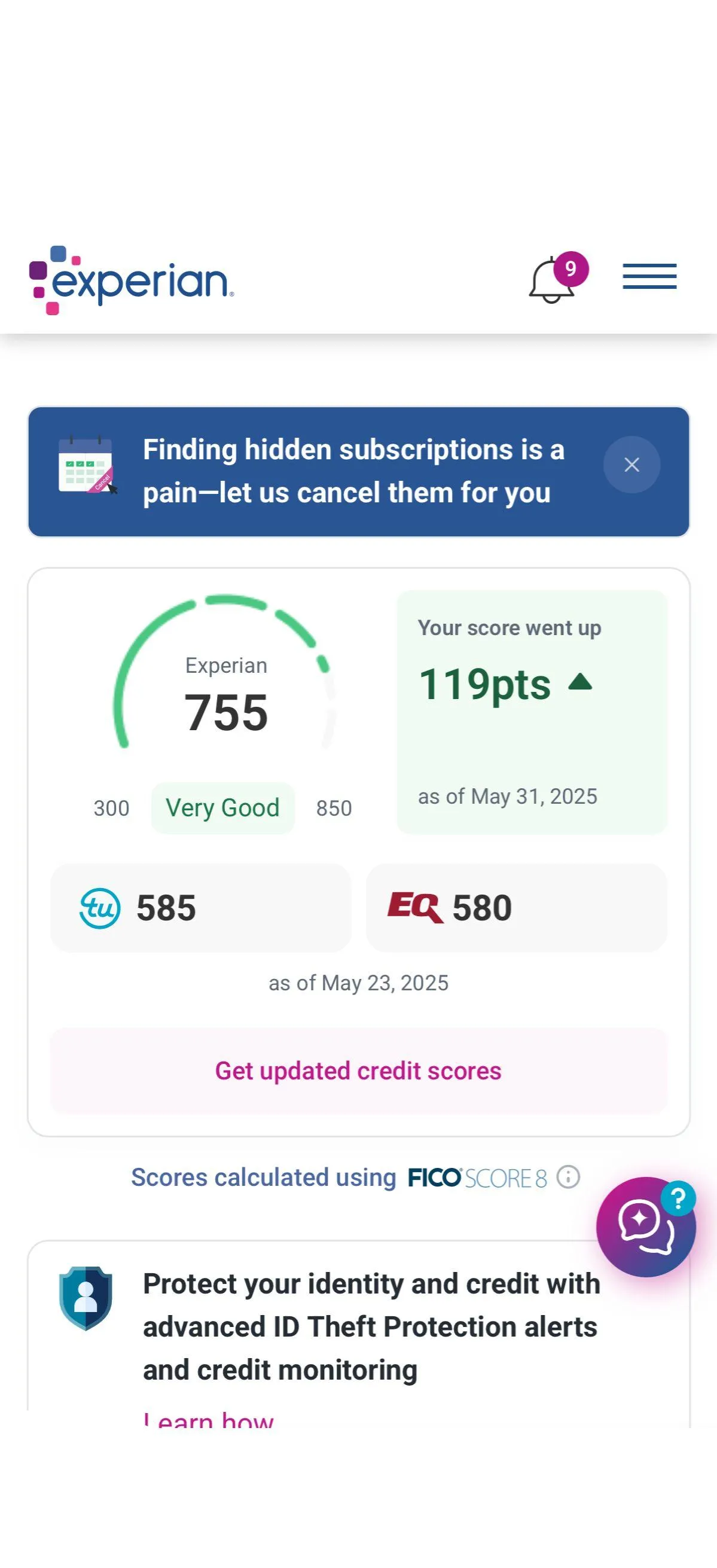Open the hamburger menu
The height and width of the screenshot is (1568, 717).
coord(649,277)
